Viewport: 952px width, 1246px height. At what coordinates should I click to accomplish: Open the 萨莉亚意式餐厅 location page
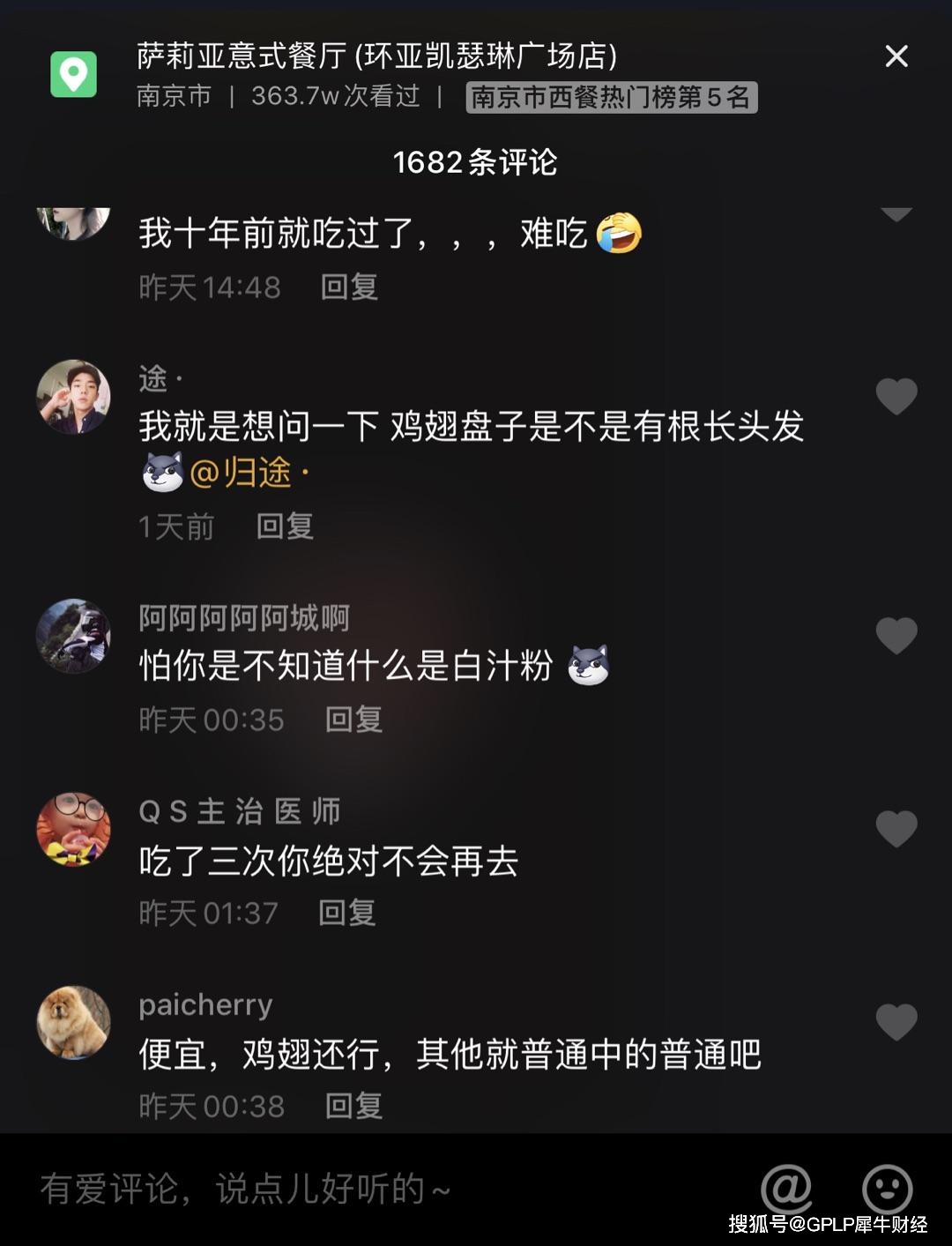(376, 56)
